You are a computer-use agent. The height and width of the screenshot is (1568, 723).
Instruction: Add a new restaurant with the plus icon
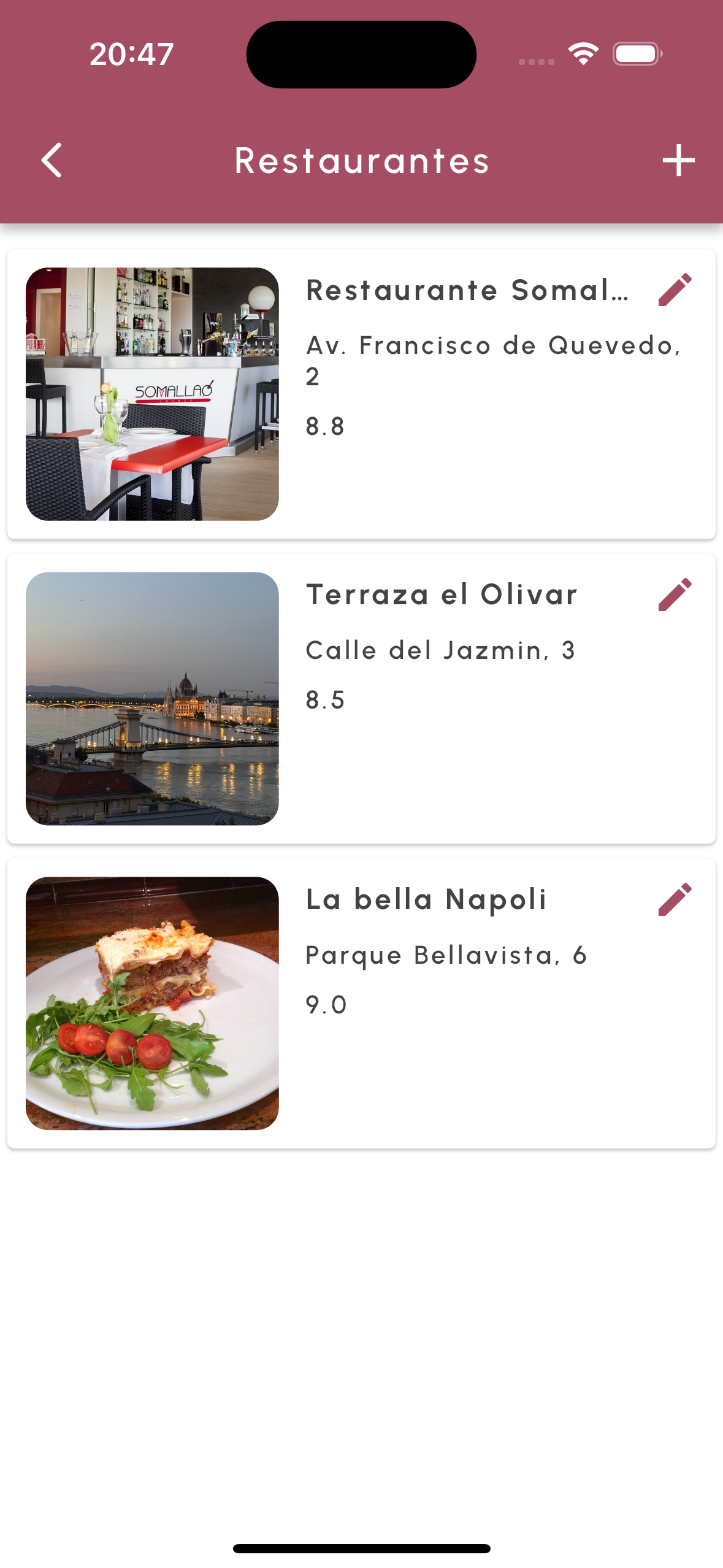tap(678, 161)
